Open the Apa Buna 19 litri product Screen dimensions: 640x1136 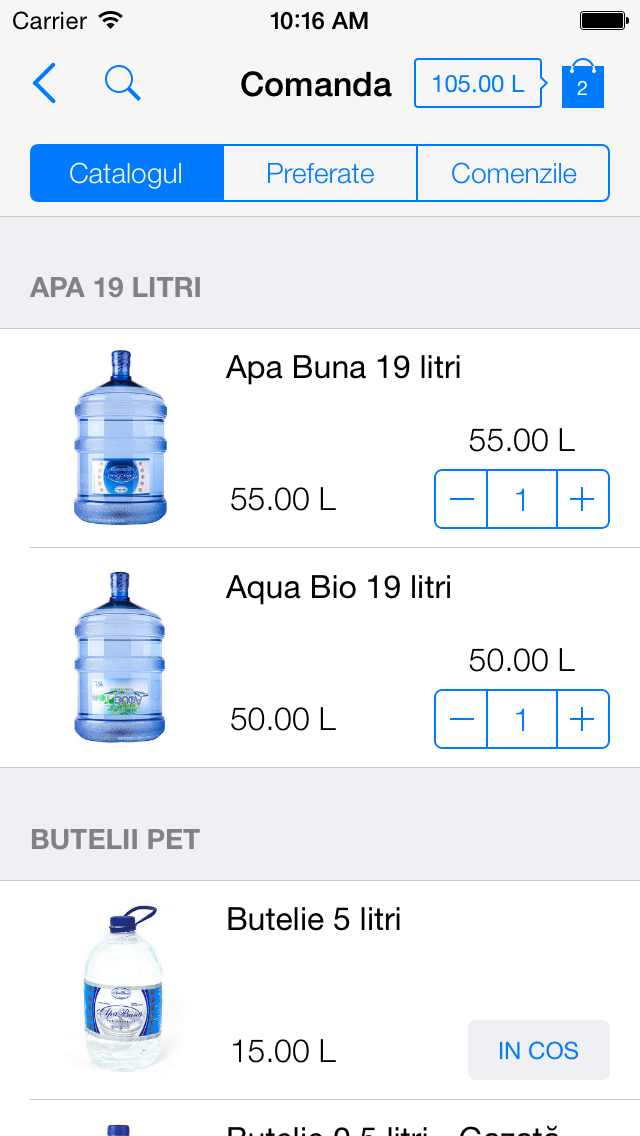click(320, 438)
